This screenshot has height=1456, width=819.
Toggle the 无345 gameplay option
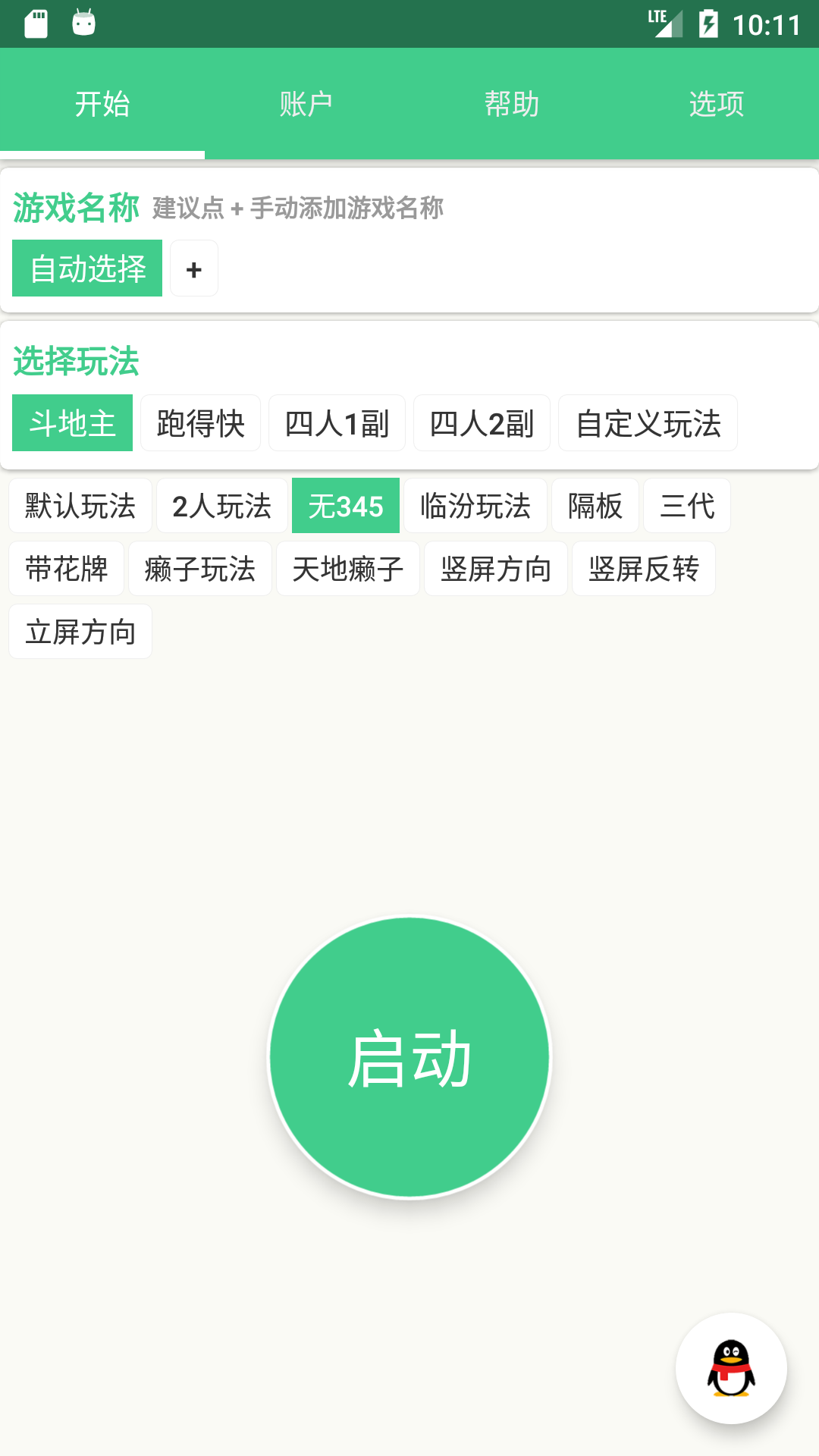click(x=345, y=506)
